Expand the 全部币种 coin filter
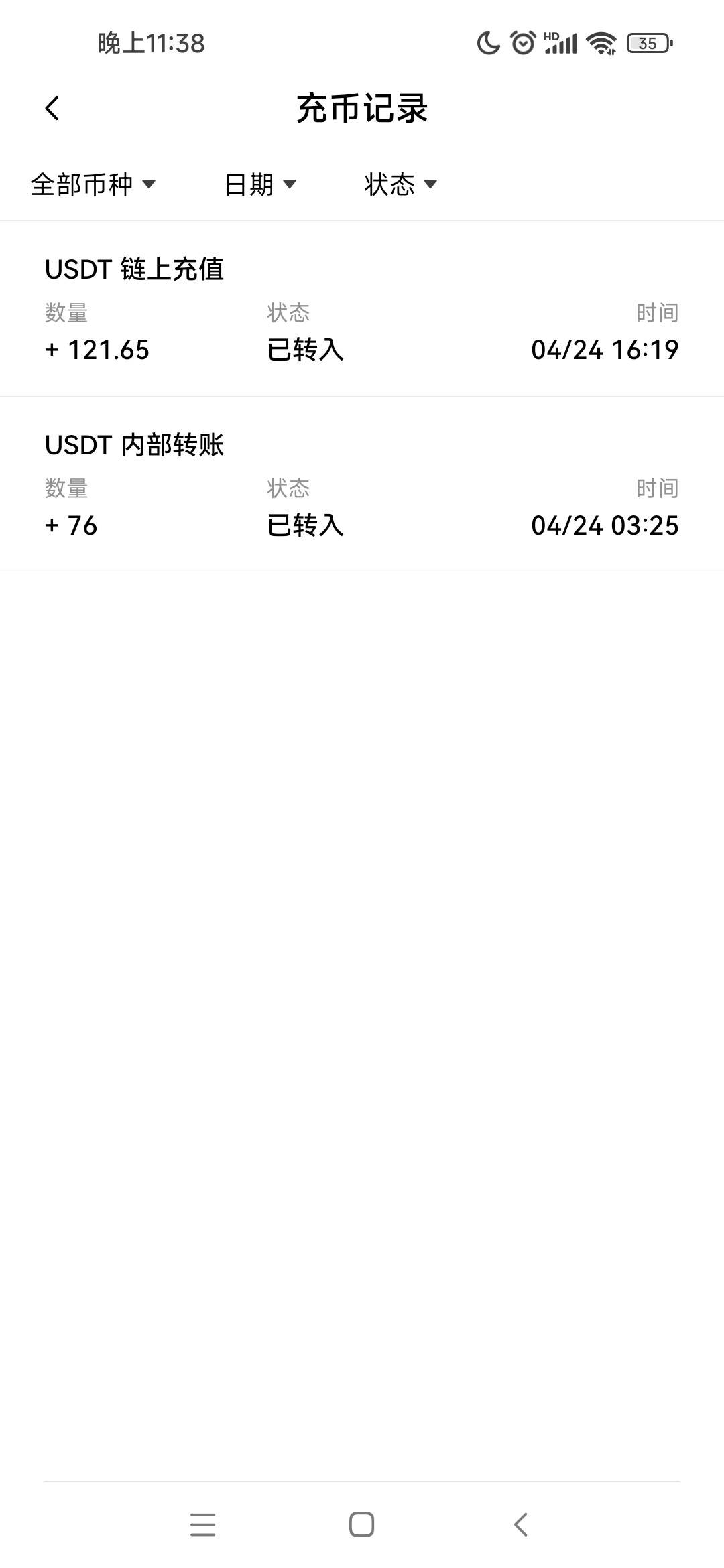This screenshot has height=1568, width=724. point(93,184)
